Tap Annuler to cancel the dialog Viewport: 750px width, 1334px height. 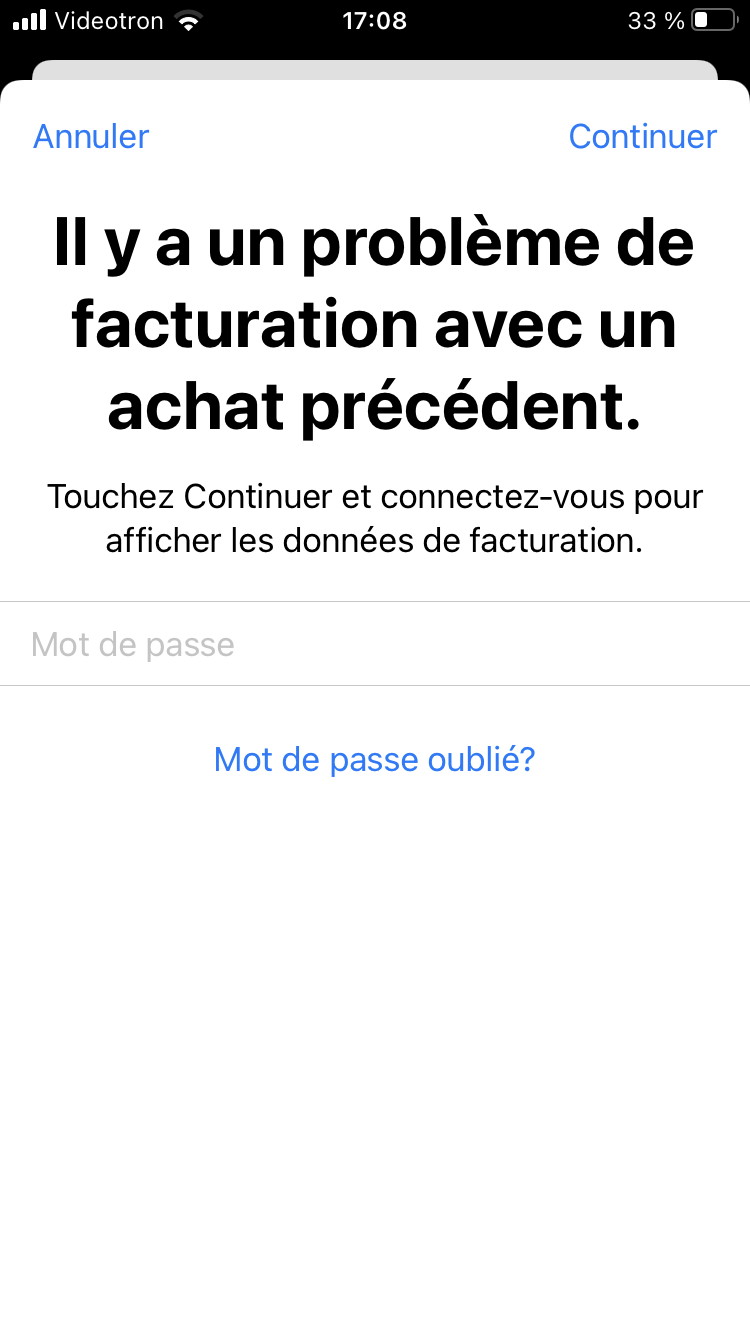pos(91,136)
